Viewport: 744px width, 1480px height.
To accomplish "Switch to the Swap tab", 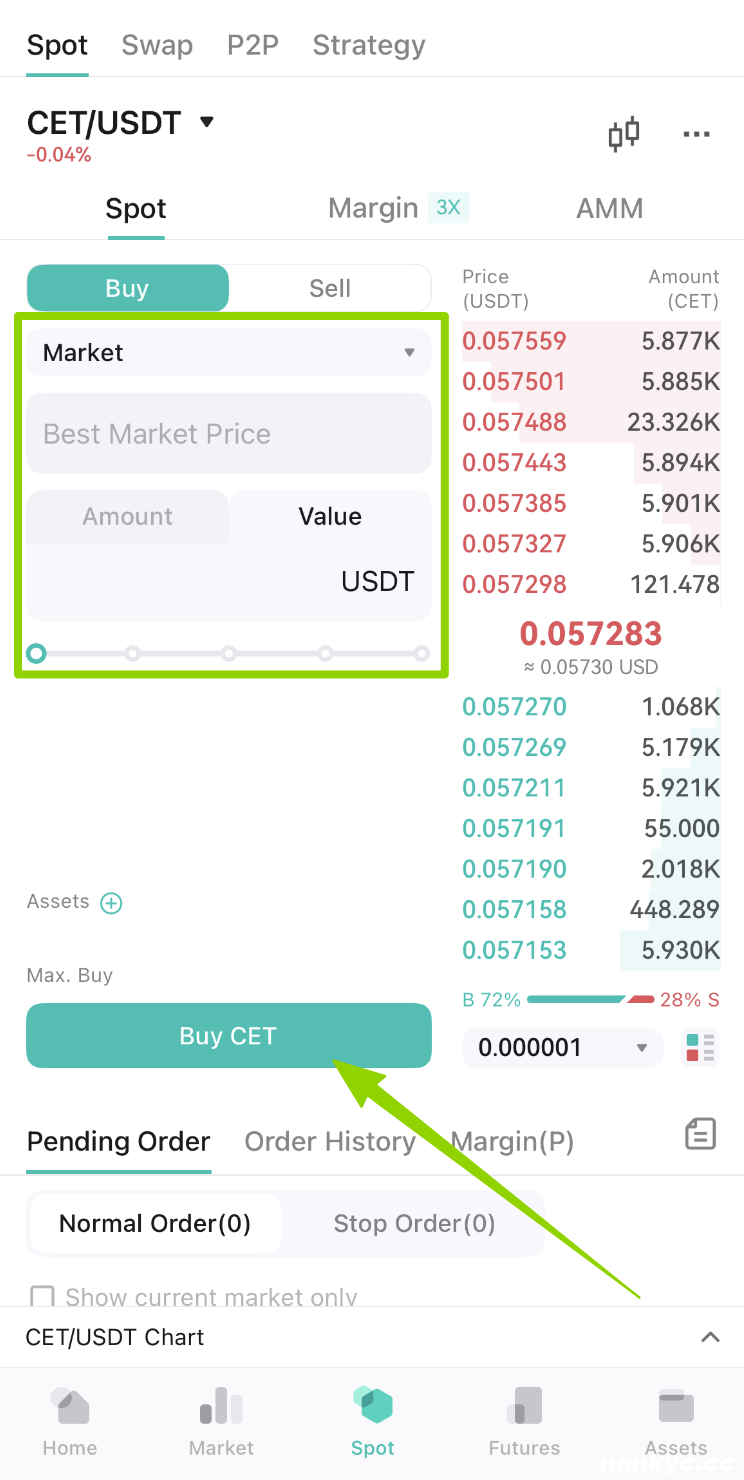I will click(157, 45).
